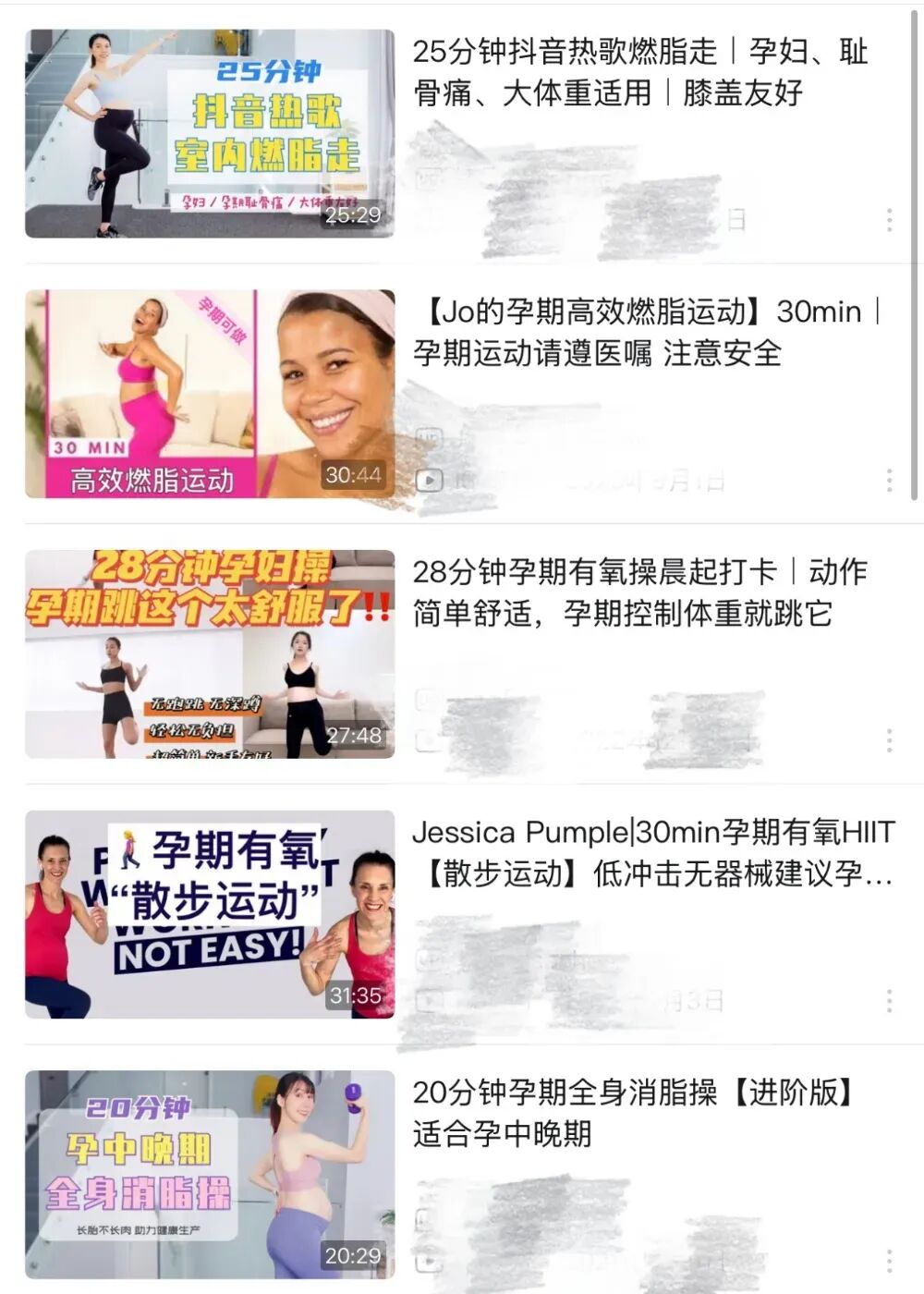Open the 25分钟抖音热歌燃脂走 video thumbnail
The height and width of the screenshot is (1294, 924).
pos(210,134)
